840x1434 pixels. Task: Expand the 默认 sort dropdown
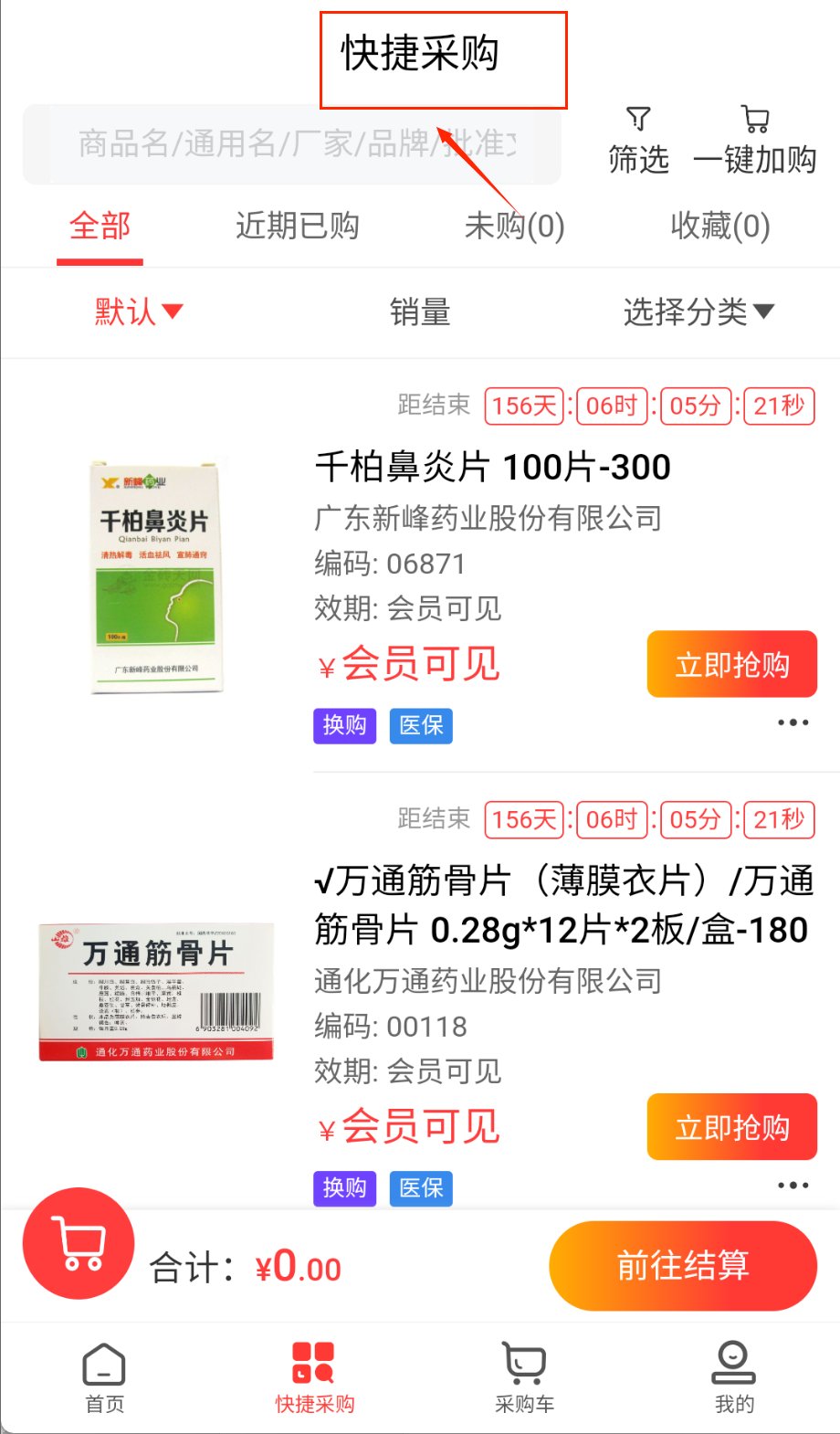pos(138,311)
